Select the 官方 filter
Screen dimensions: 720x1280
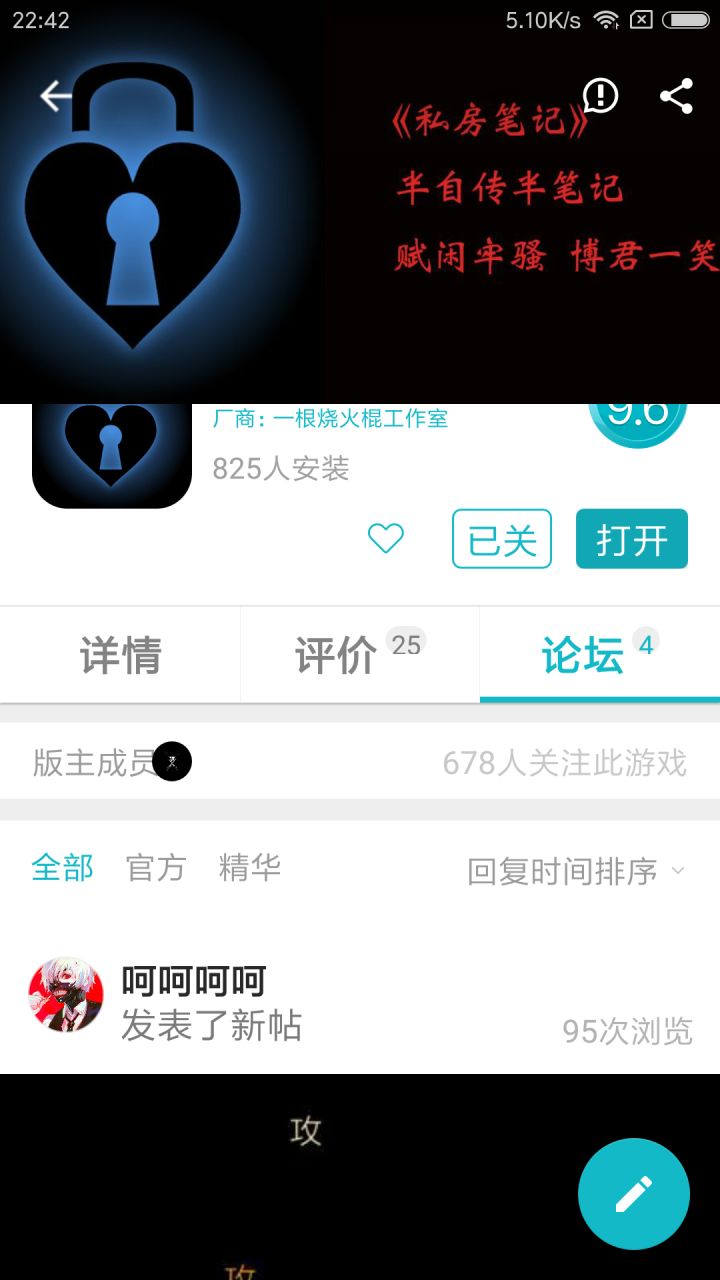click(155, 869)
